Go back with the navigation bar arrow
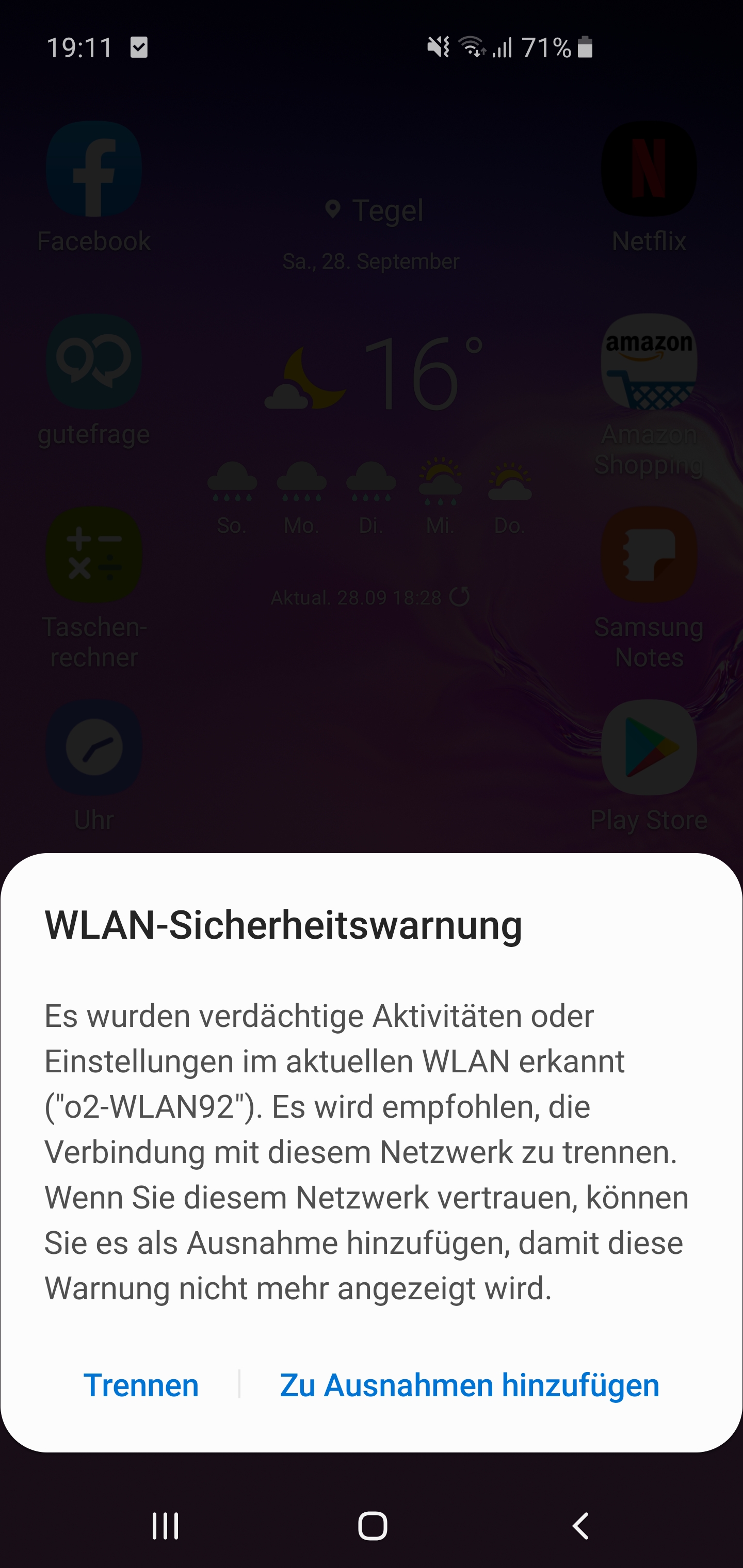 coord(580,1525)
